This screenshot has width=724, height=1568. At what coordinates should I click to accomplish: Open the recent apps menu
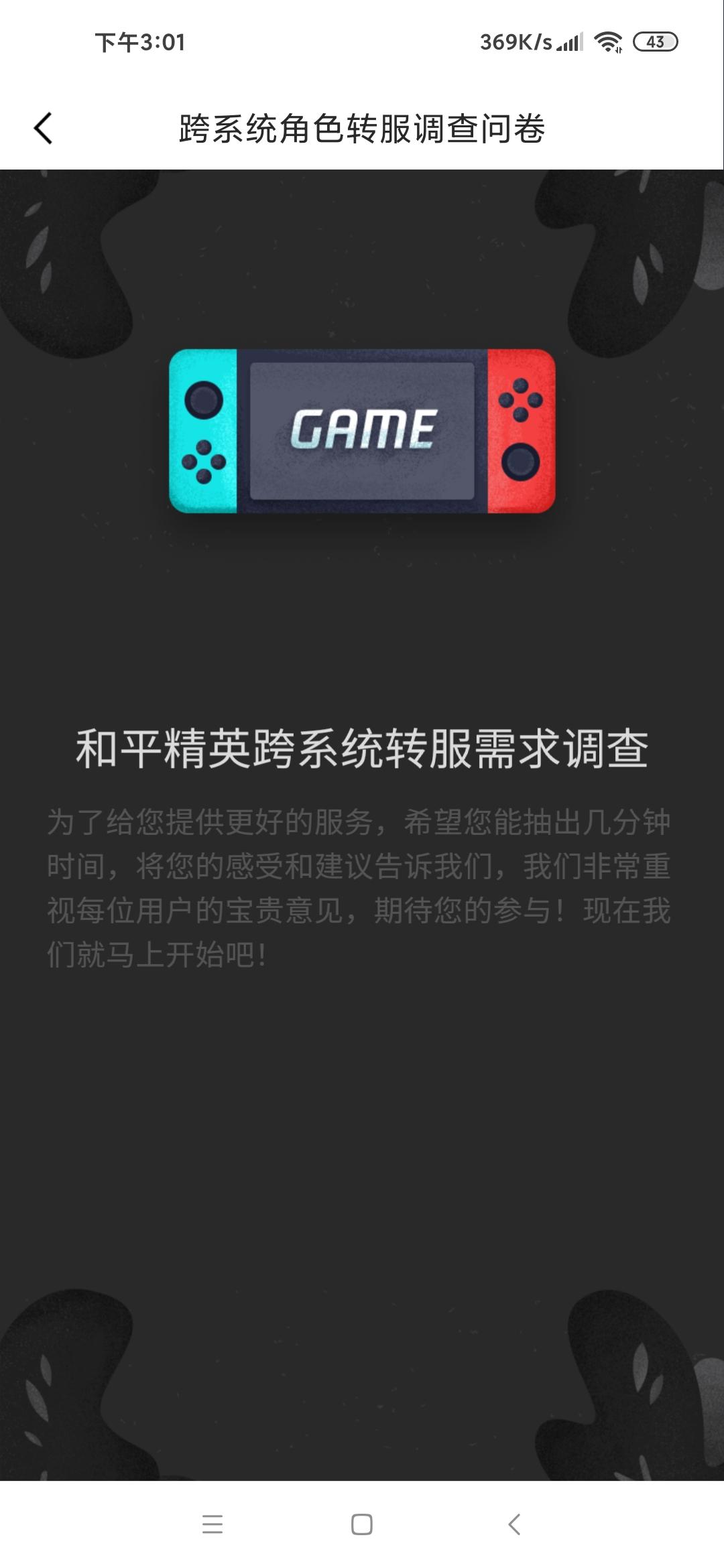click(213, 1524)
